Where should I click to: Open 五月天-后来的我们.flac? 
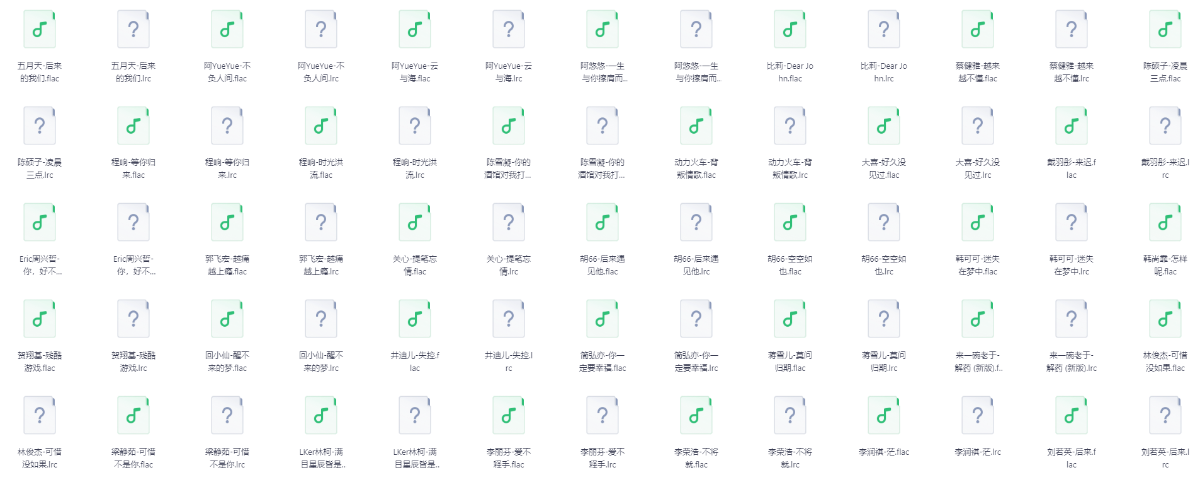click(x=40, y=30)
